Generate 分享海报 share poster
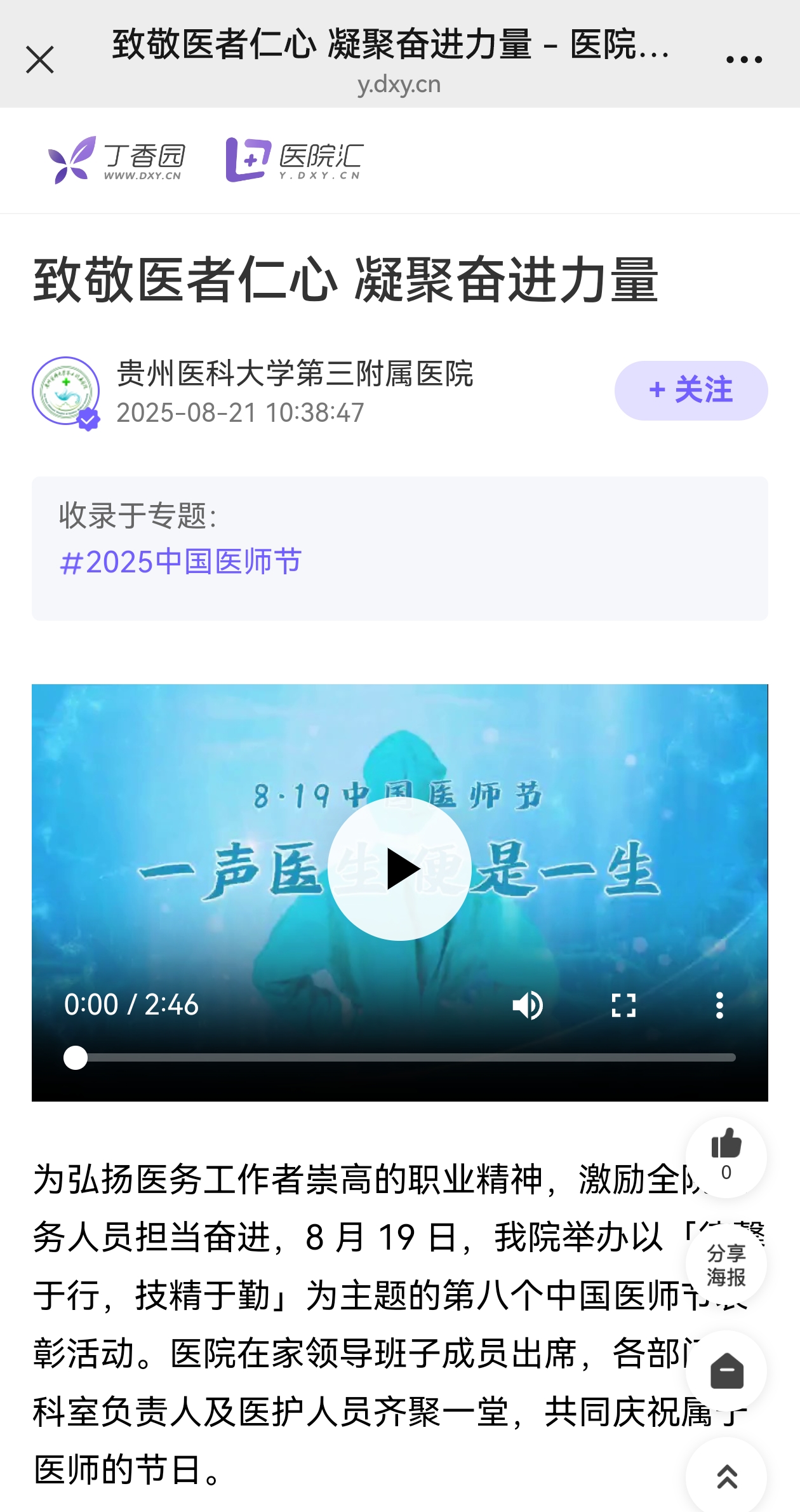The height and width of the screenshot is (1512, 800). click(726, 1264)
